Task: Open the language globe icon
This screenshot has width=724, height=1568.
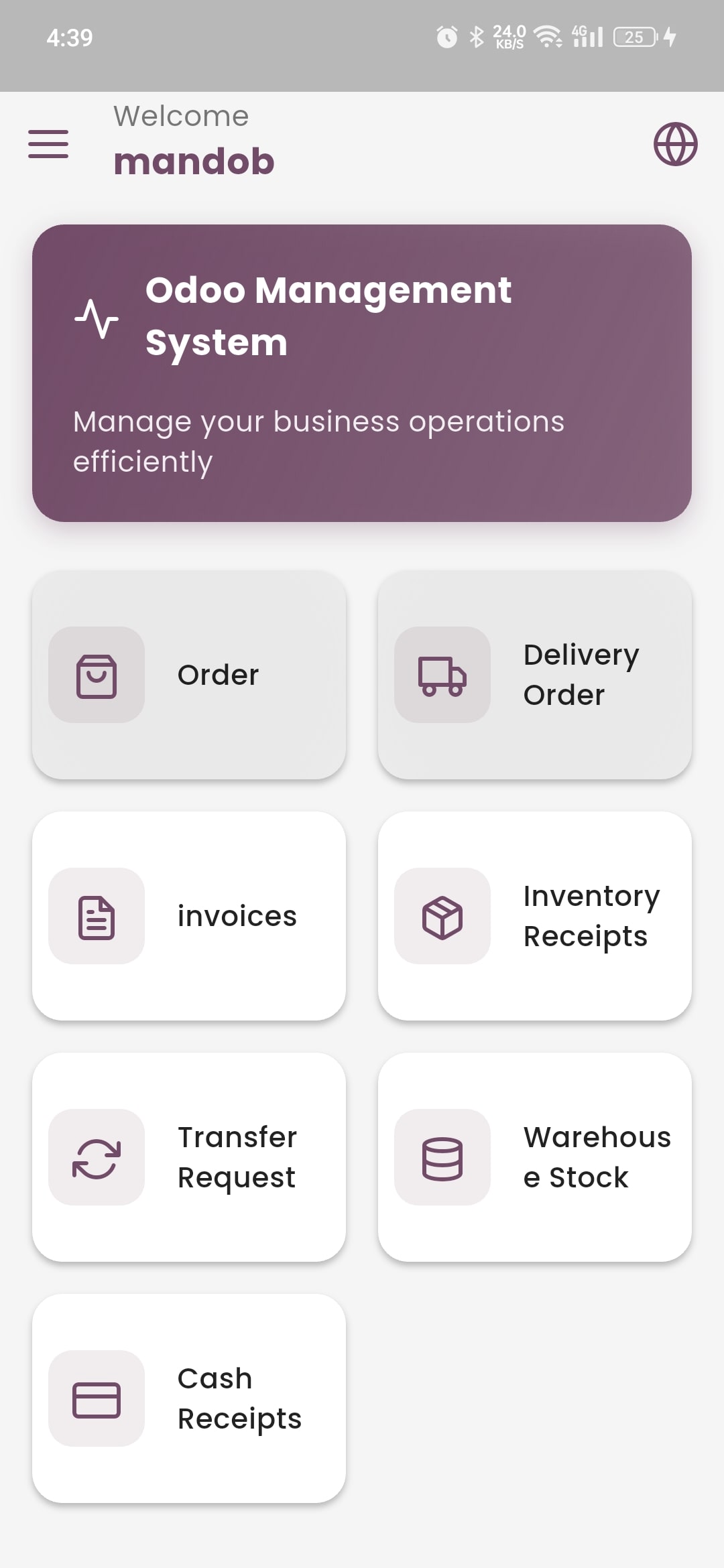Action: coord(675,143)
